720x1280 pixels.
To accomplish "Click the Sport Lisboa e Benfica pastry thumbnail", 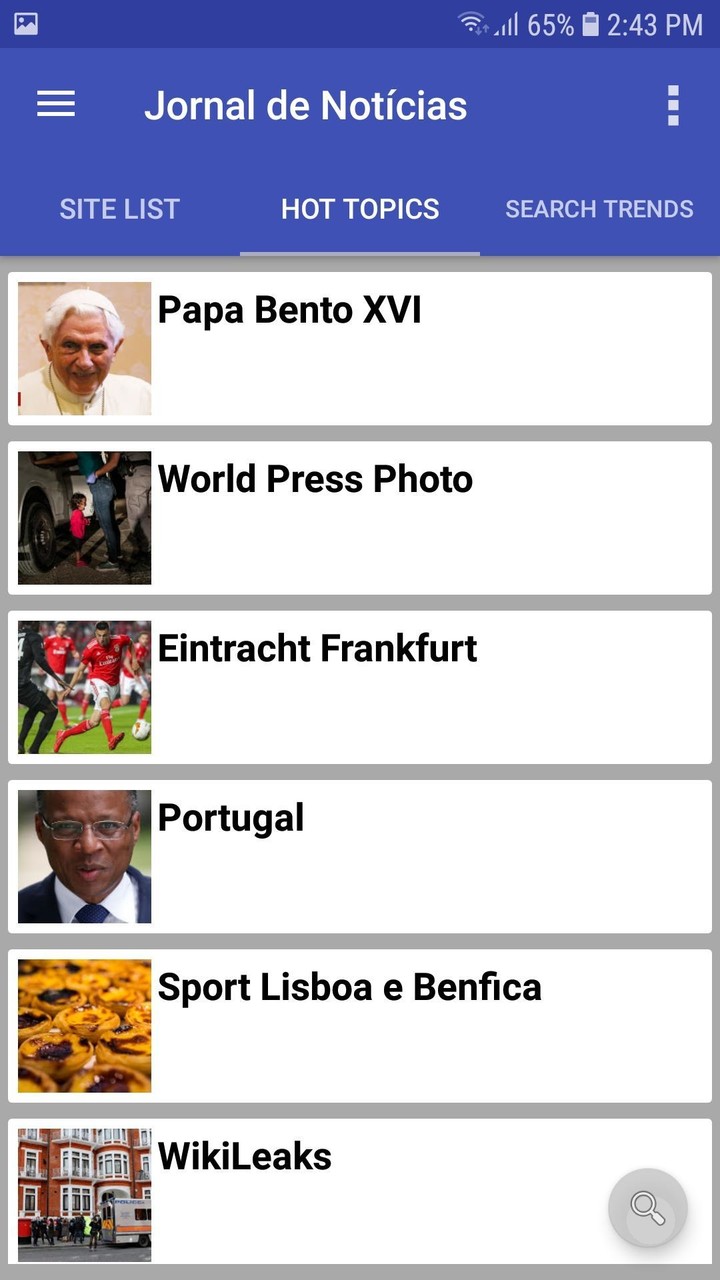I will [84, 1025].
